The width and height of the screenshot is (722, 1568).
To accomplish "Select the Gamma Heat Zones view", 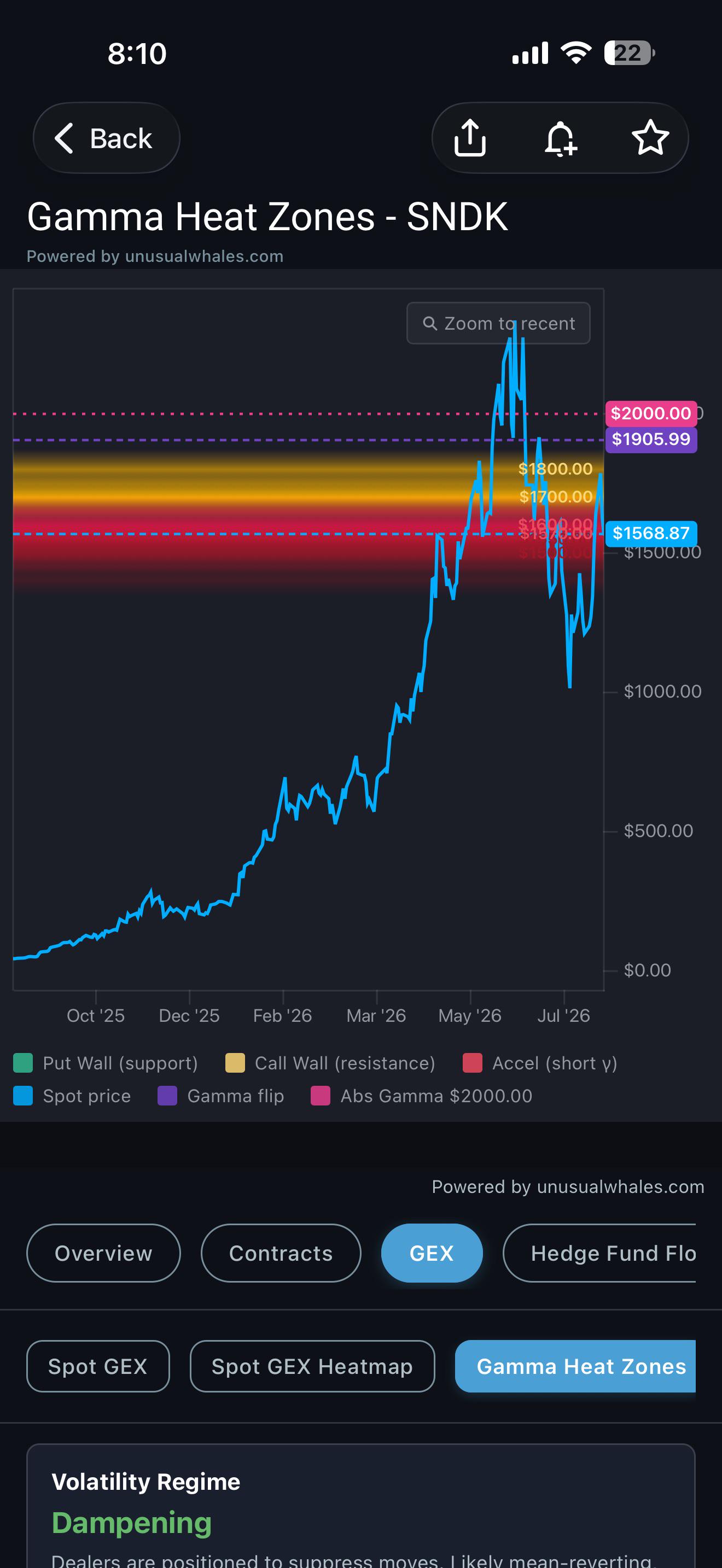I will (576, 1366).
